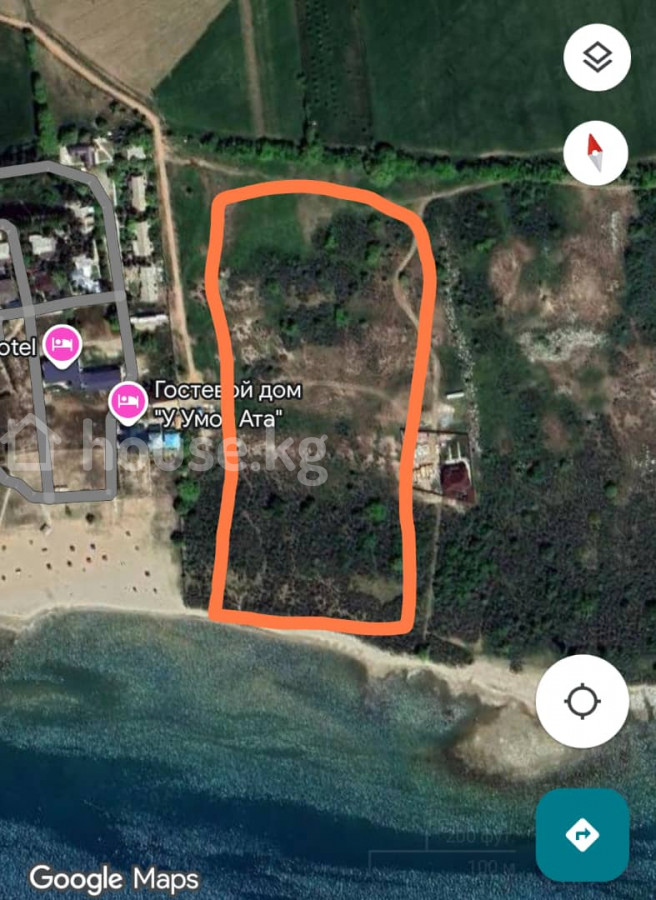Open the map layers selector
The image size is (656, 900).
[596, 58]
